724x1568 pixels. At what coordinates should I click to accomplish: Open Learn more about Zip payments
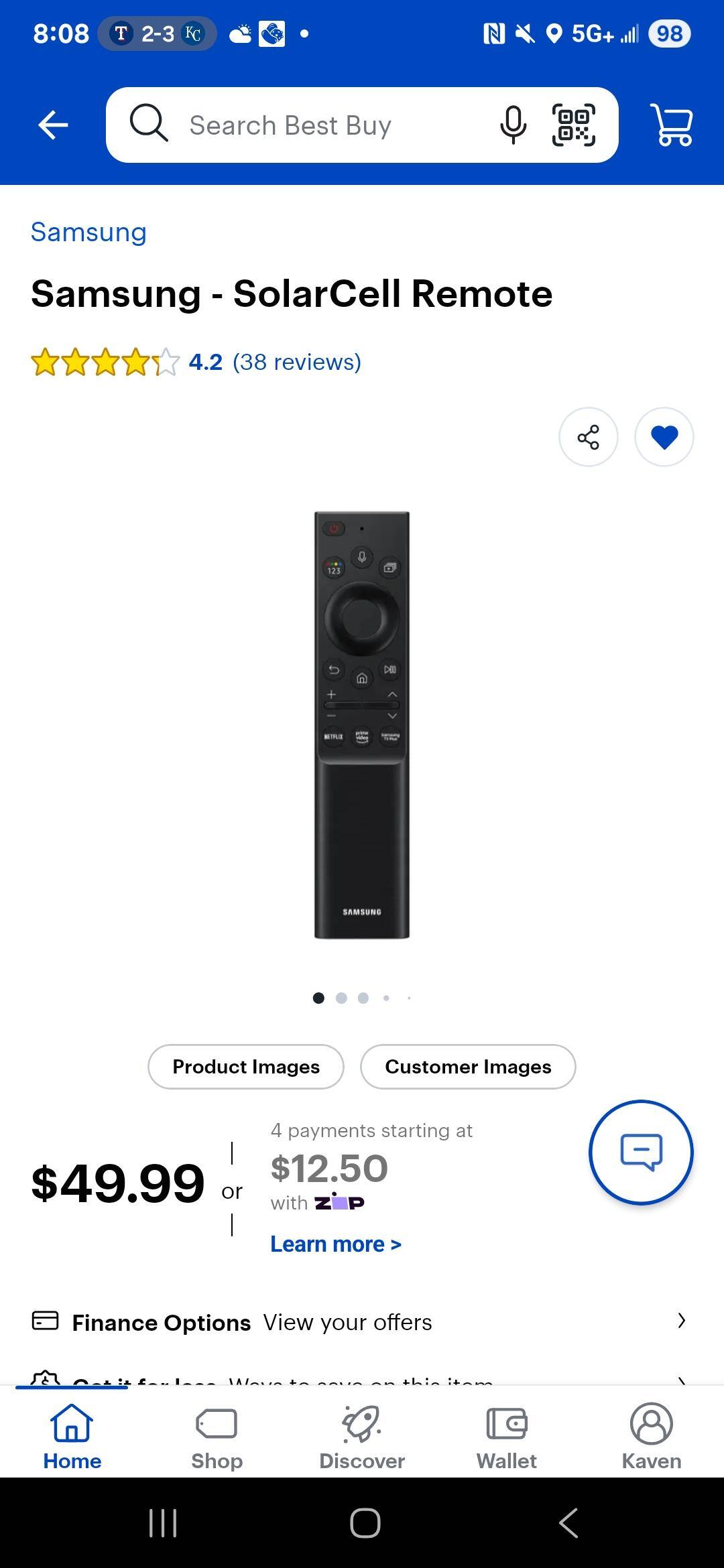click(335, 1244)
